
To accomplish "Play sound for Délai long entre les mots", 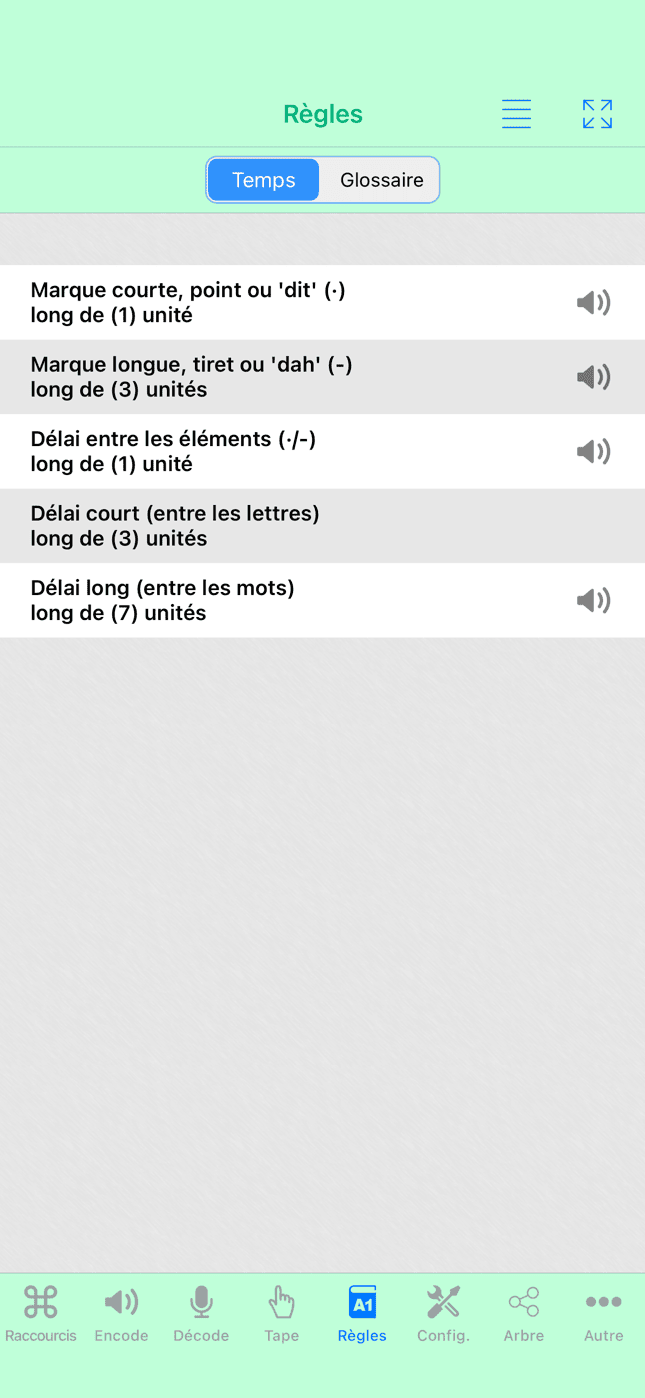I will pos(593,600).
